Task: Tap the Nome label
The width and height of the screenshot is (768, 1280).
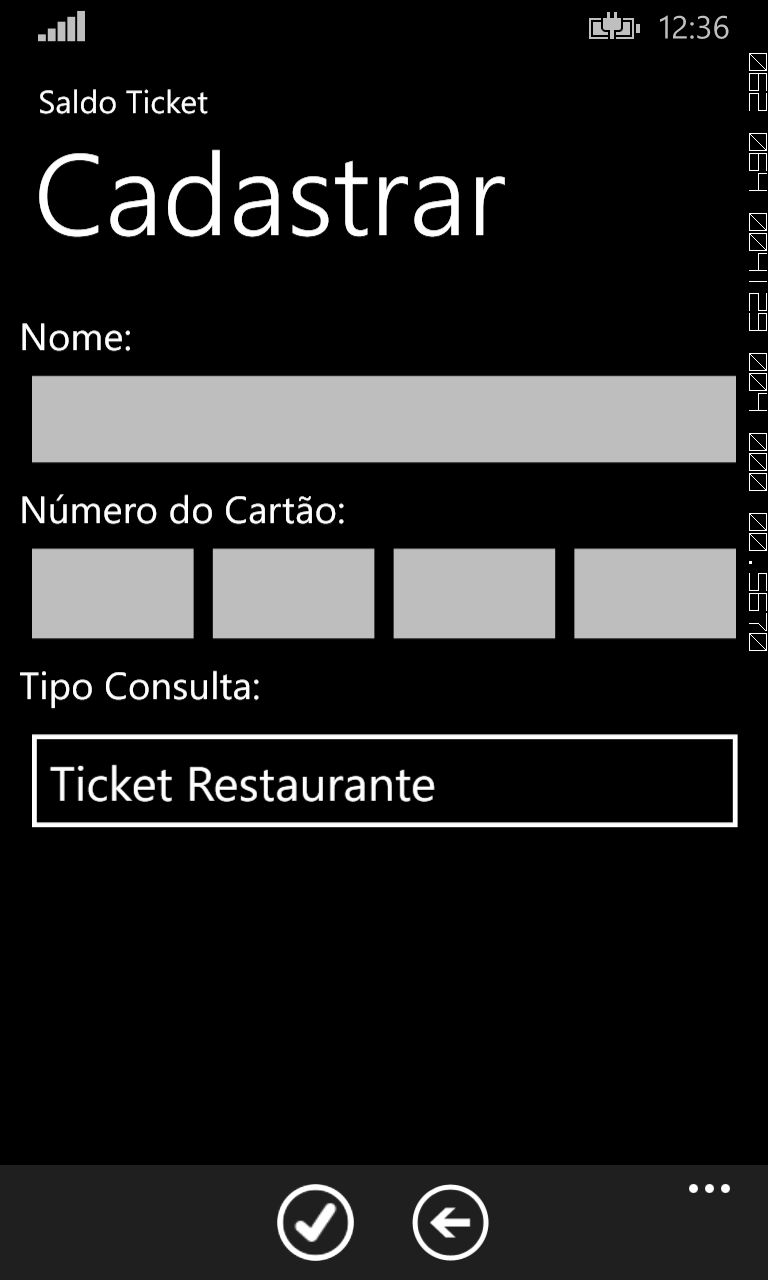Action: point(74,338)
